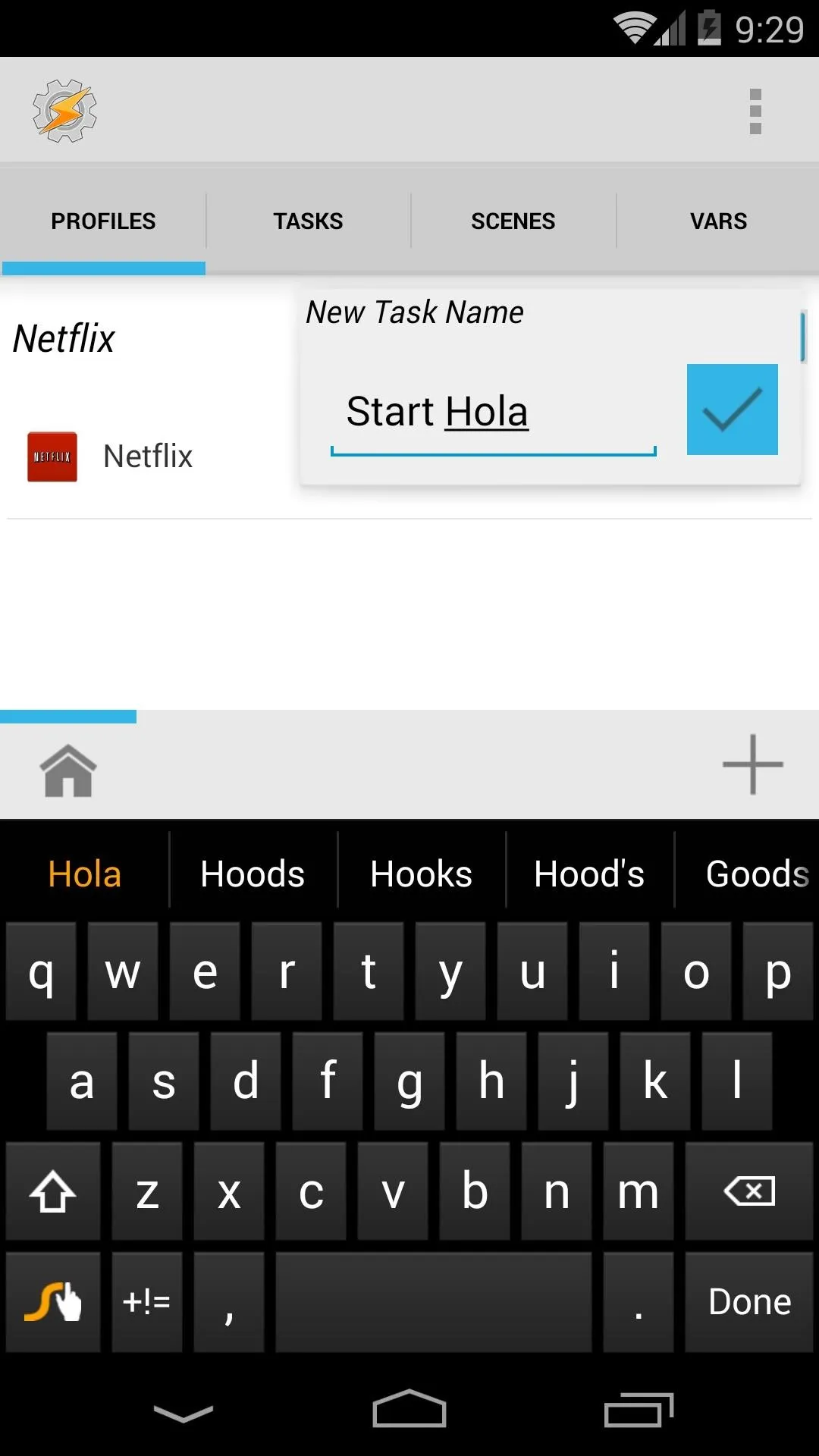Select the Profiles tab
This screenshot has width=819, height=1456.
click(x=103, y=221)
